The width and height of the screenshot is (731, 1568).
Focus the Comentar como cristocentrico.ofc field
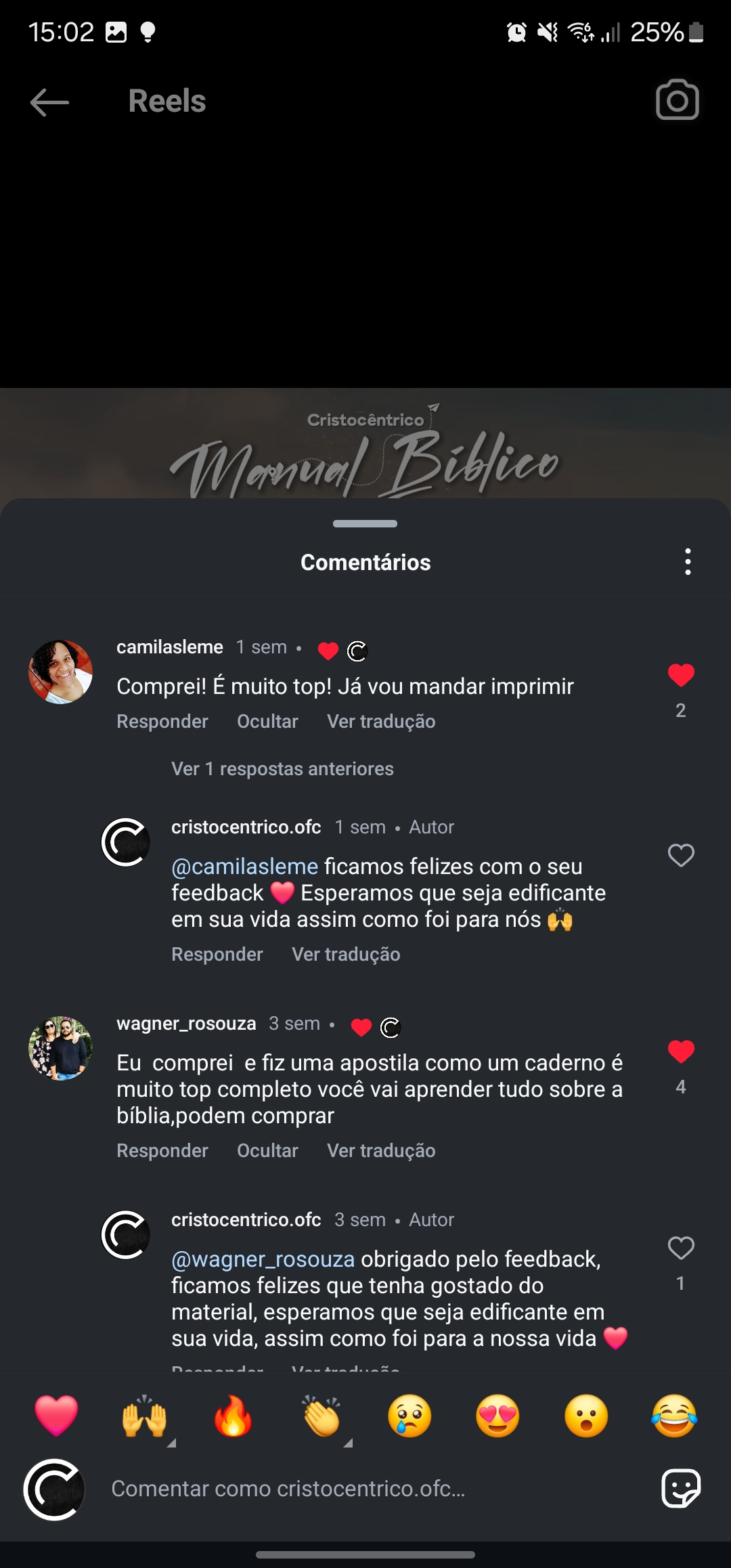point(365,1489)
